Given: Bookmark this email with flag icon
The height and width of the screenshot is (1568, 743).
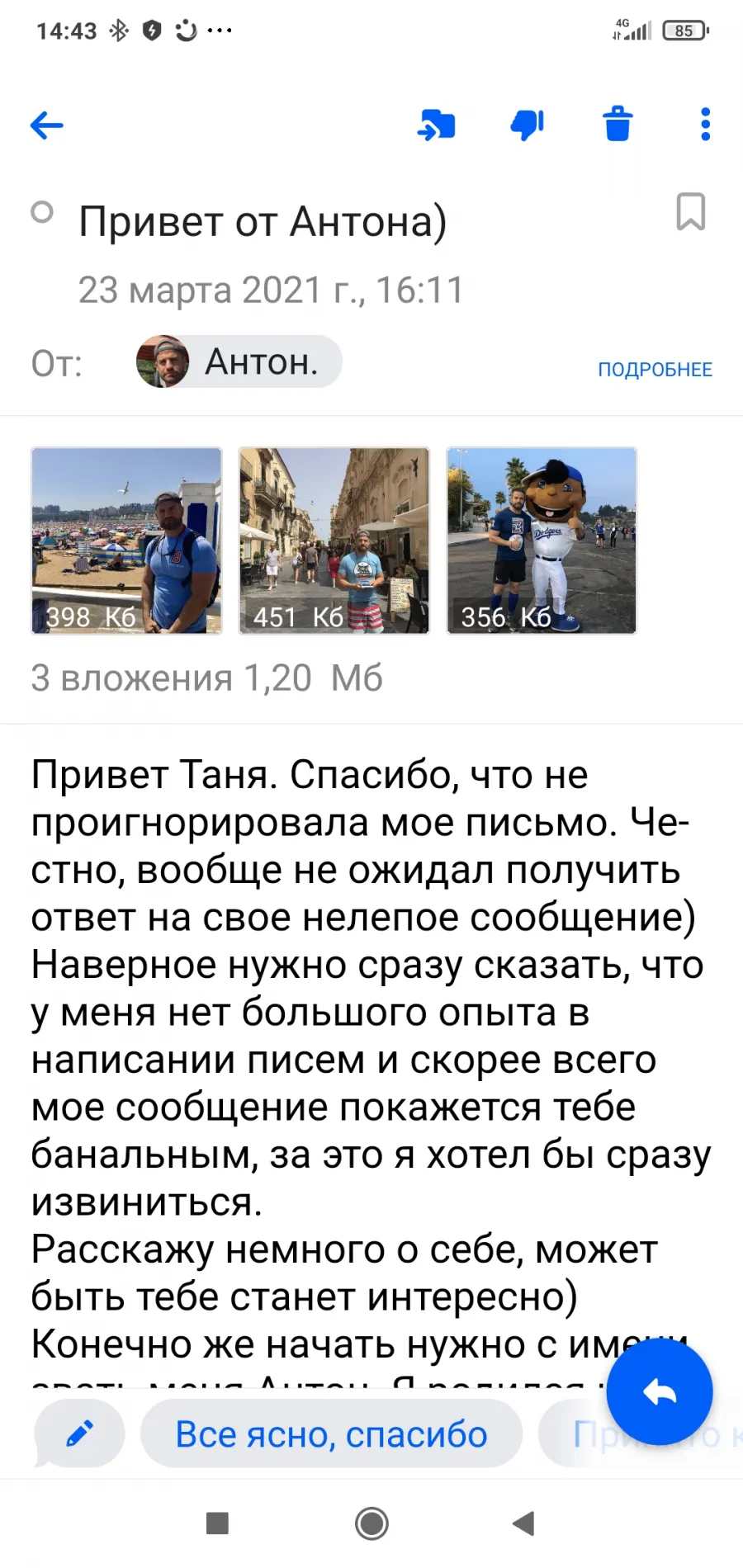Looking at the screenshot, I should 691,212.
